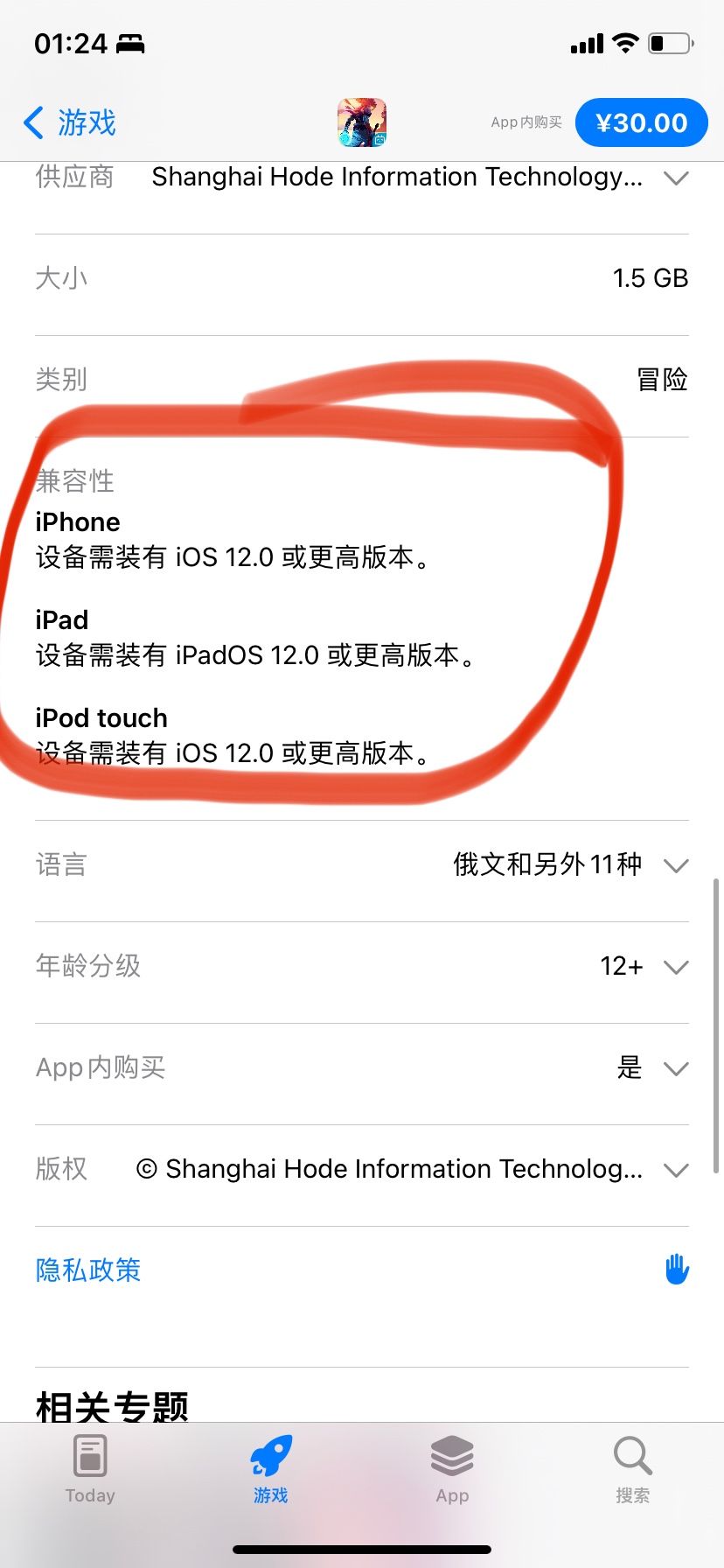Expand the App内购买 row

tap(676, 1068)
